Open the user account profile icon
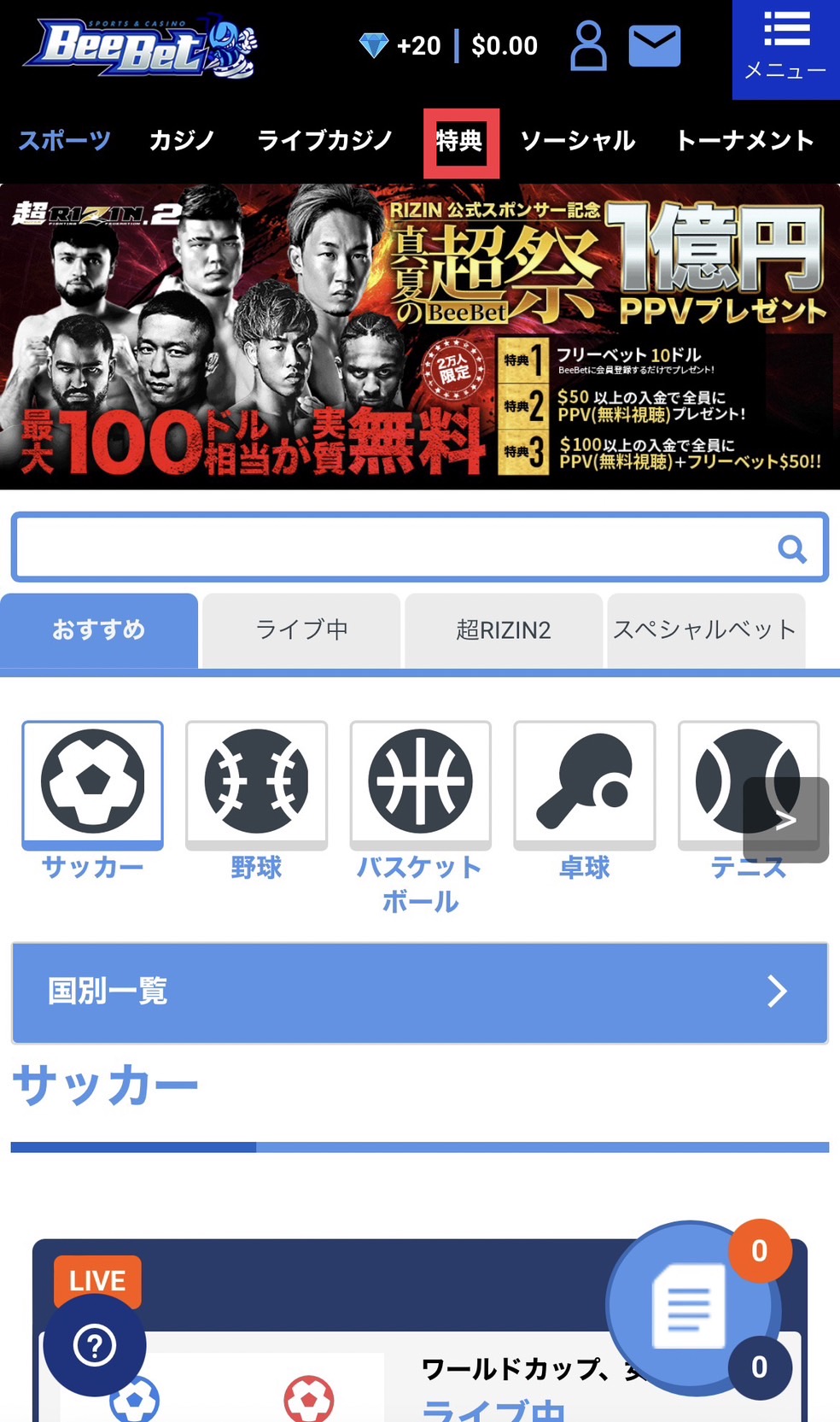 click(x=588, y=46)
